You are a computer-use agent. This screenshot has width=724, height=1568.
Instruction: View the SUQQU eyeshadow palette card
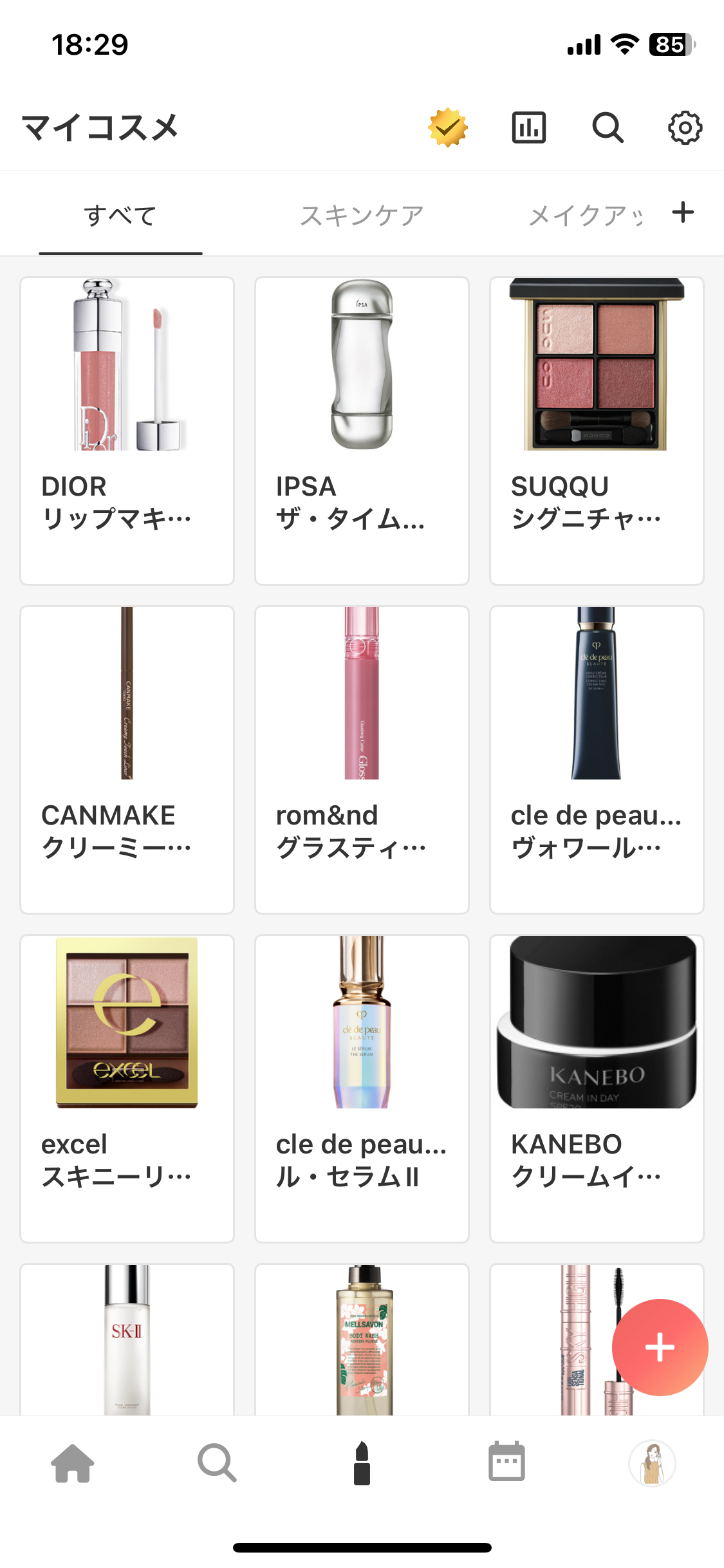[x=597, y=431]
